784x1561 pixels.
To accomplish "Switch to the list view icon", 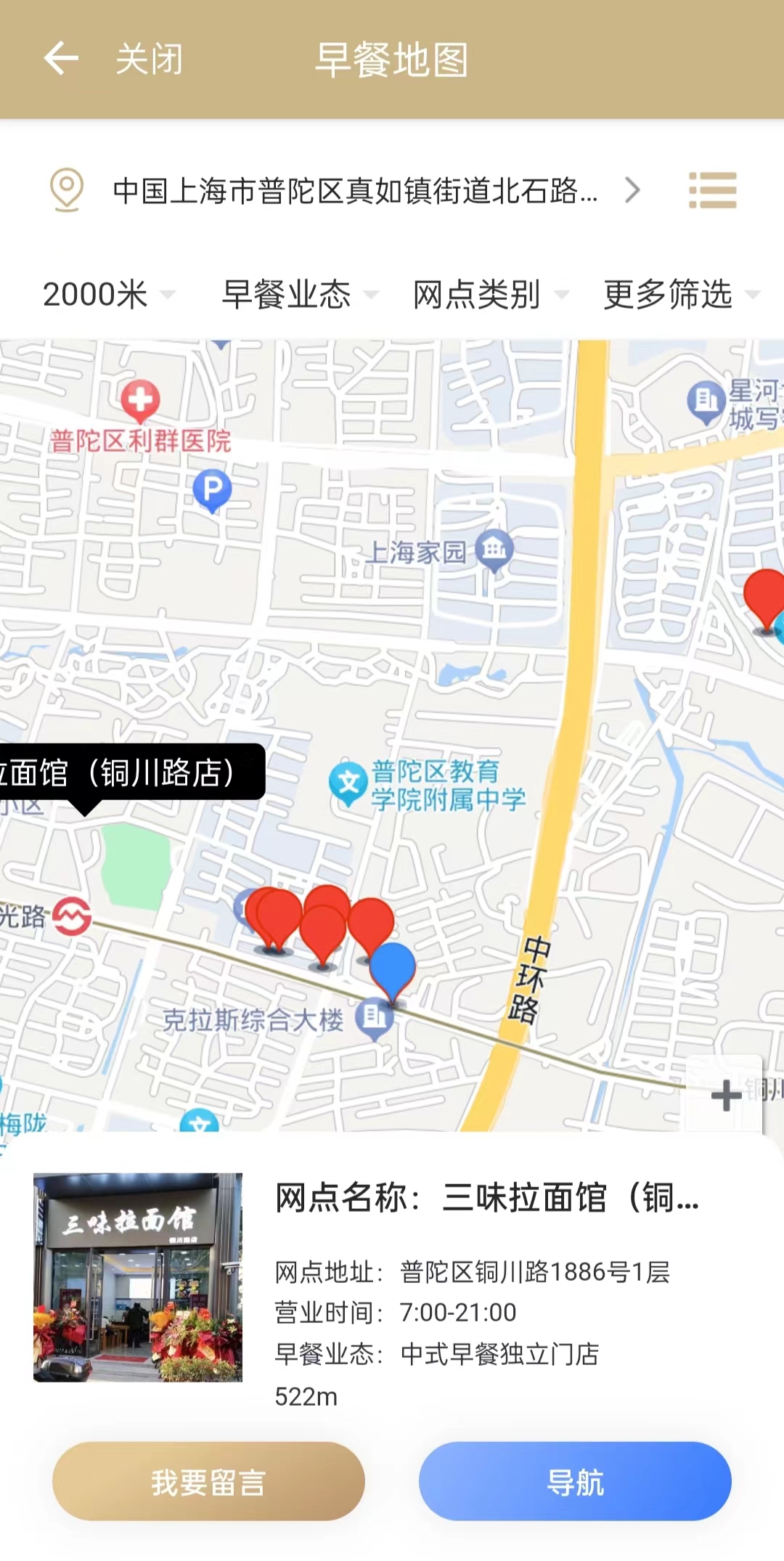I will coord(712,190).
